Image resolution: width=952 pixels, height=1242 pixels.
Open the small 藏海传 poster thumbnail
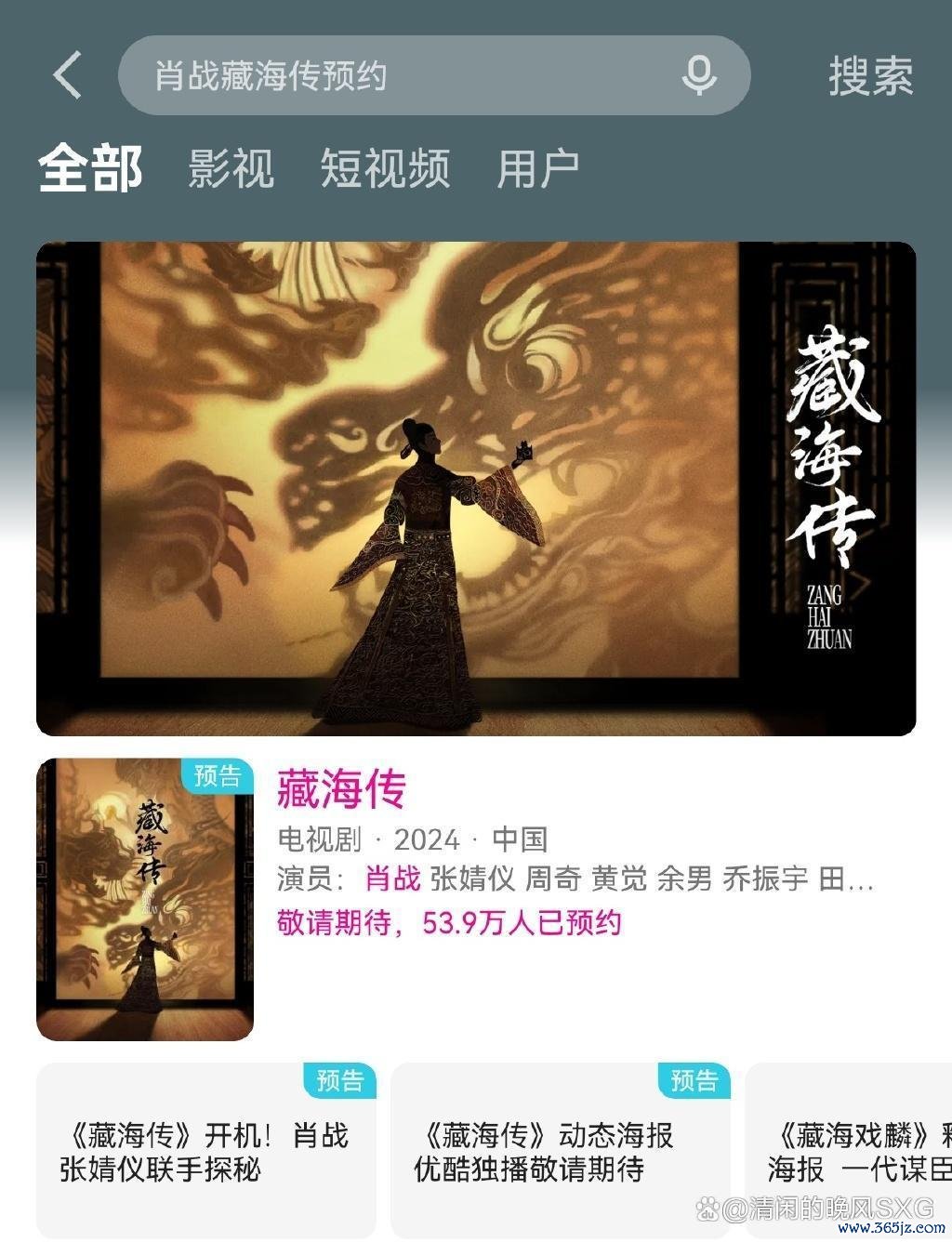(x=145, y=899)
